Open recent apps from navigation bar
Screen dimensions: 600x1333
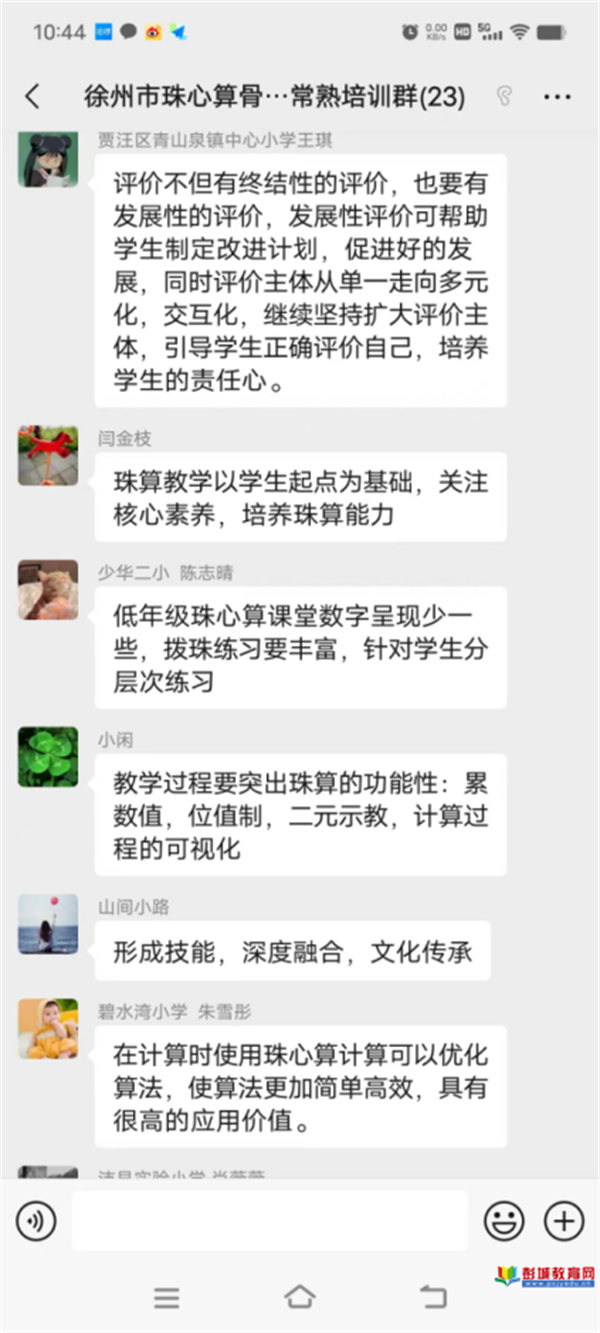click(x=167, y=1297)
